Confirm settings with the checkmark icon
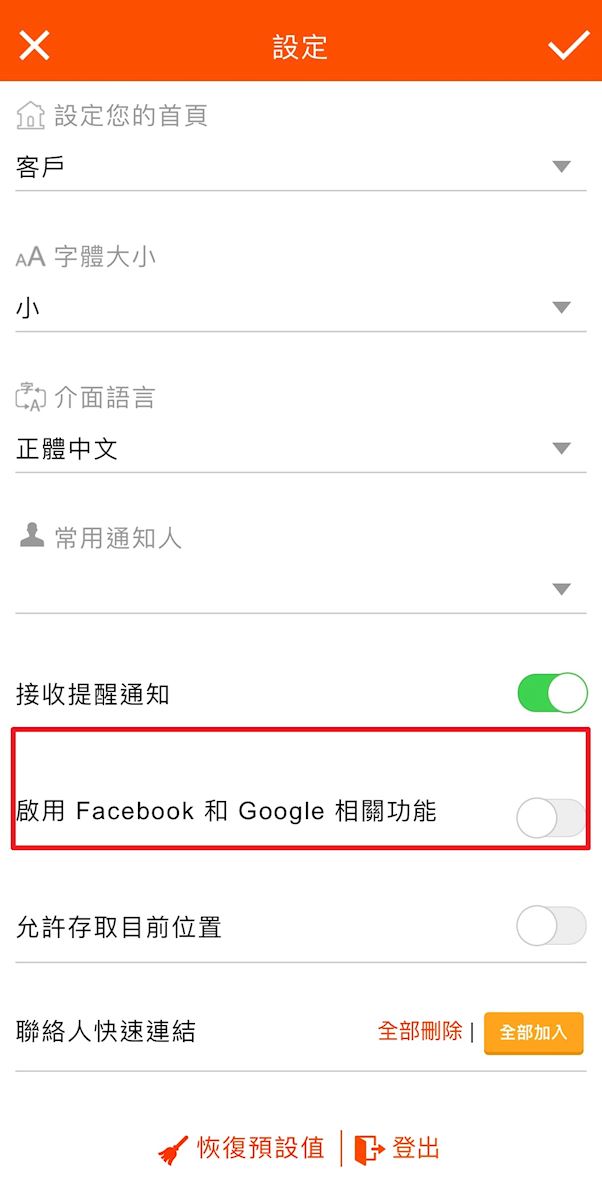 point(568,45)
